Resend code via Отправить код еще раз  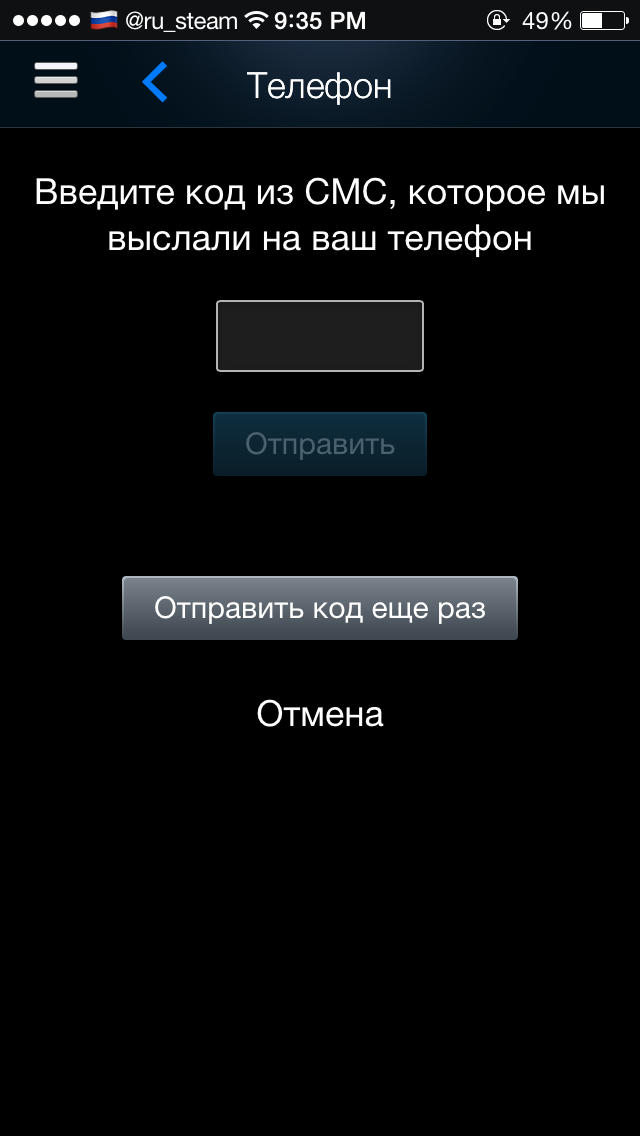320,608
